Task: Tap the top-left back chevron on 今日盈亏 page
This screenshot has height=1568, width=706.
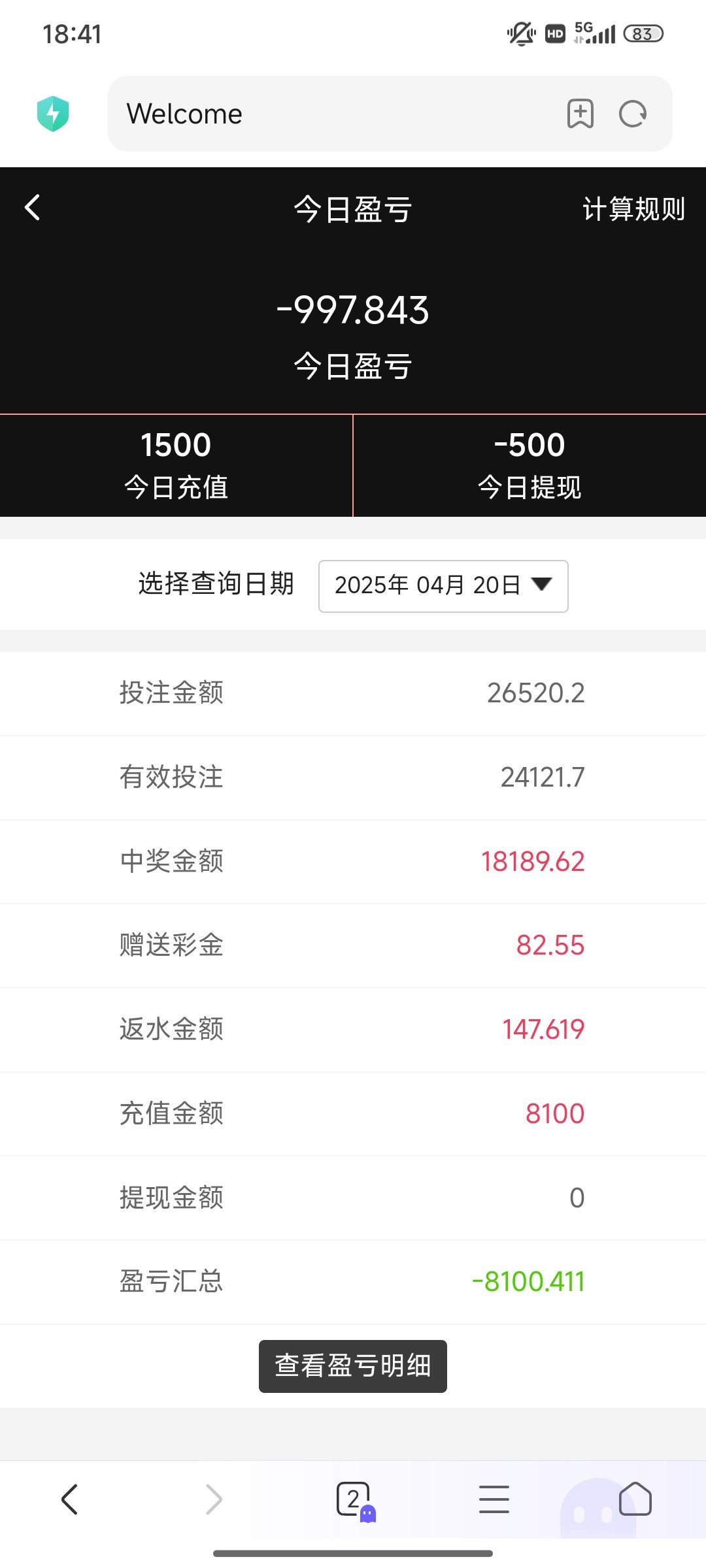Action: pyautogui.click(x=31, y=208)
